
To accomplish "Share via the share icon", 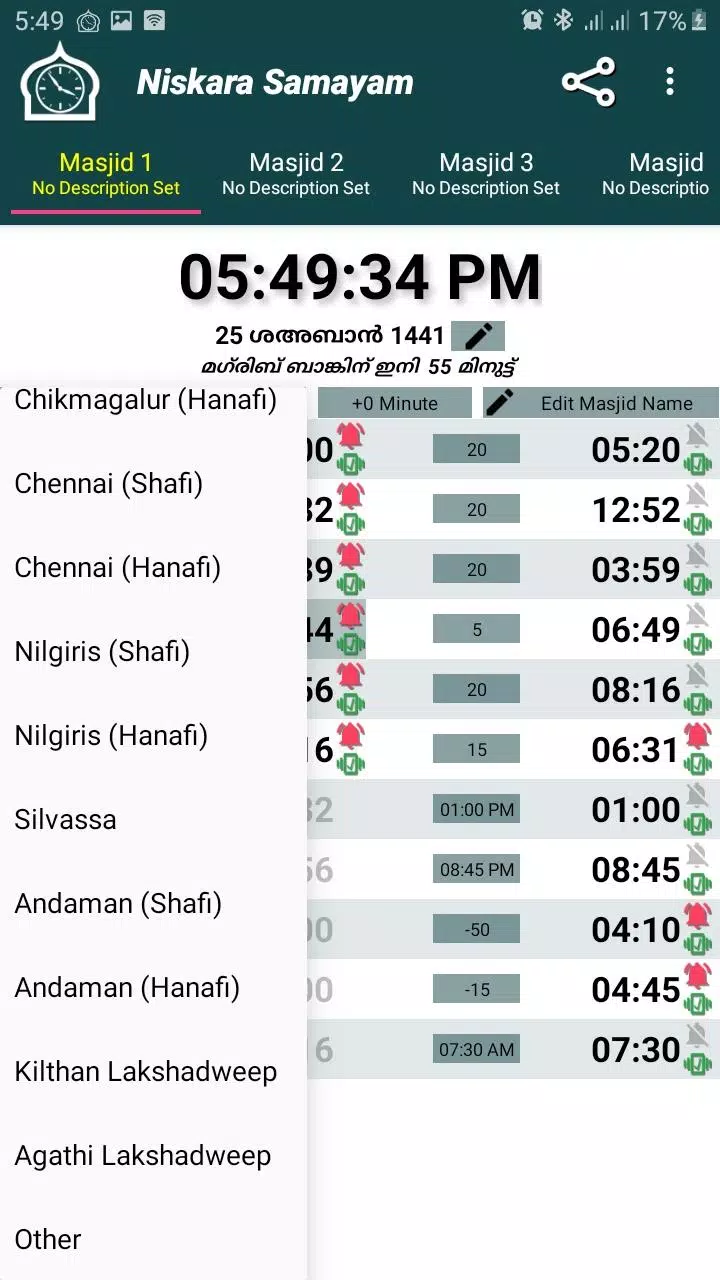I will pyautogui.click(x=588, y=82).
